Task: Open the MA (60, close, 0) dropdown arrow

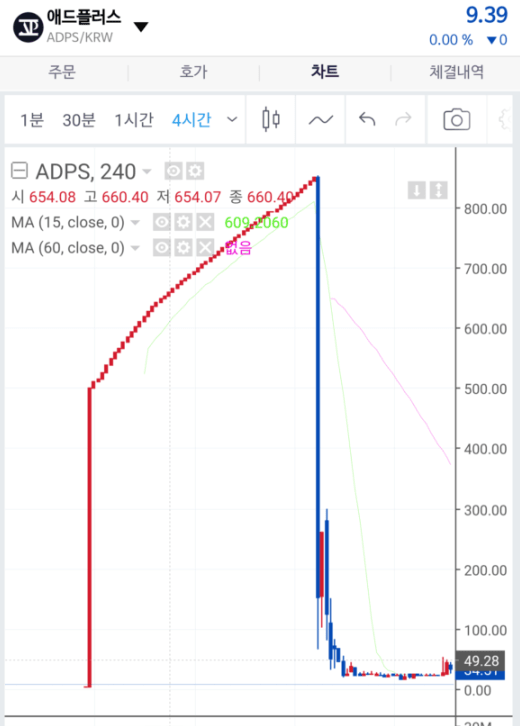Action: (135, 248)
